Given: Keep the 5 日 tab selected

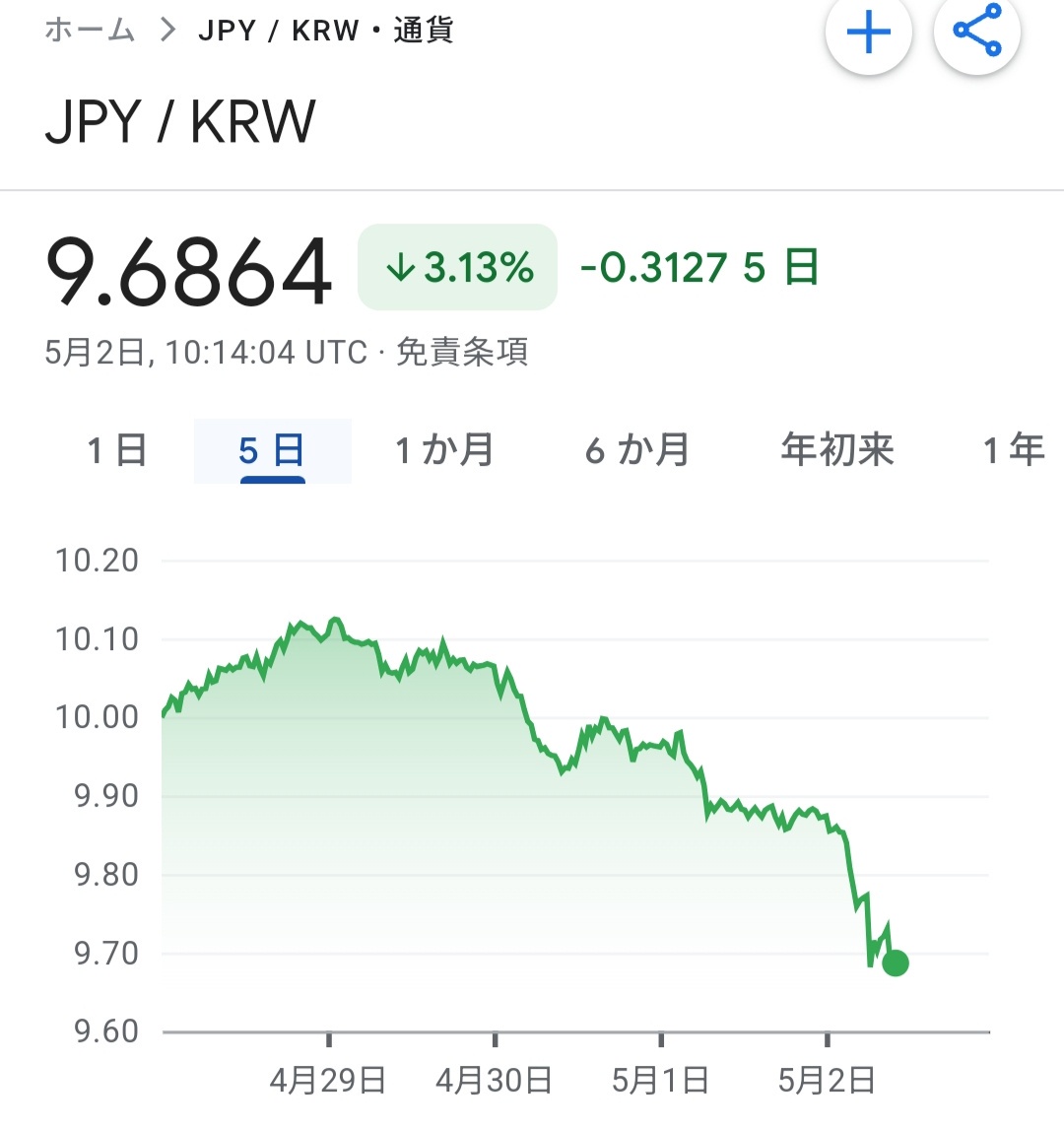Looking at the screenshot, I should 273,450.
